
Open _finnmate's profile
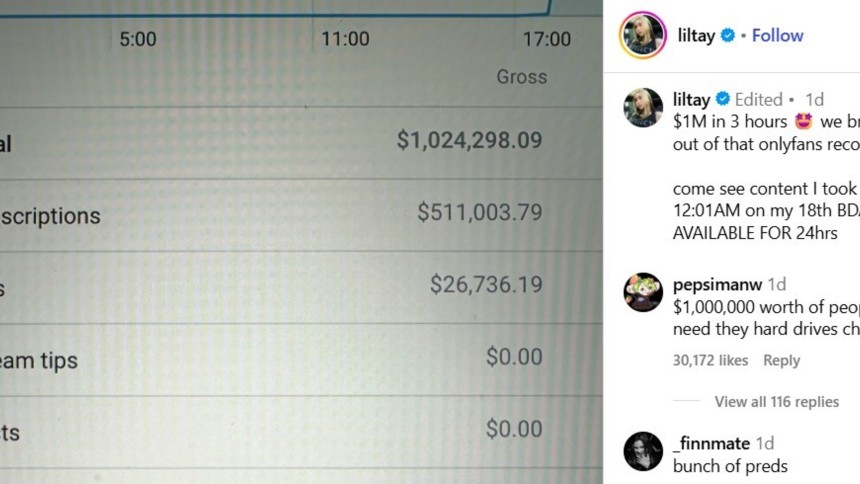[711, 443]
